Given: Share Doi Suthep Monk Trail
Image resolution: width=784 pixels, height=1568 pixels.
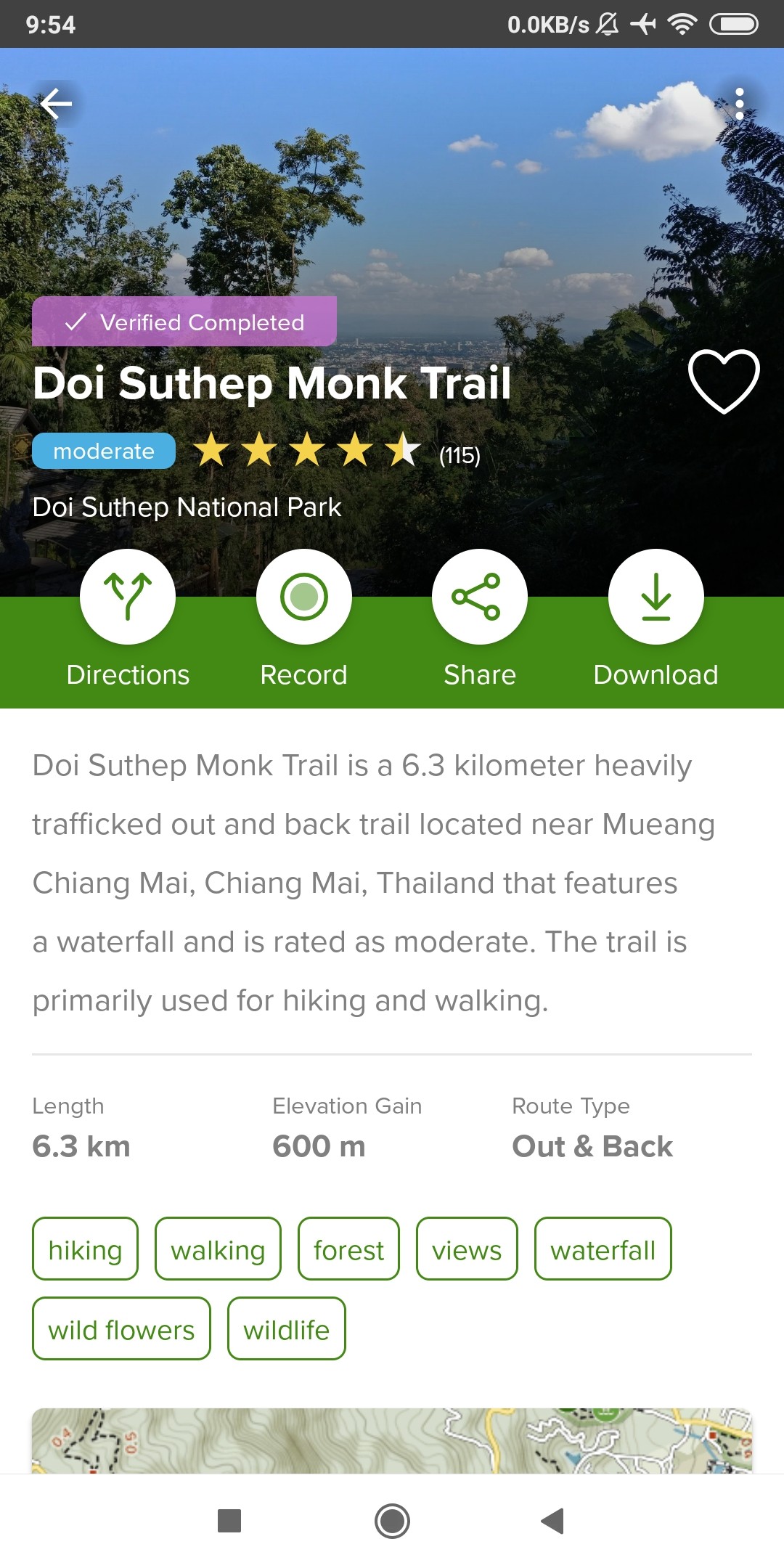Looking at the screenshot, I should pyautogui.click(x=480, y=597).
